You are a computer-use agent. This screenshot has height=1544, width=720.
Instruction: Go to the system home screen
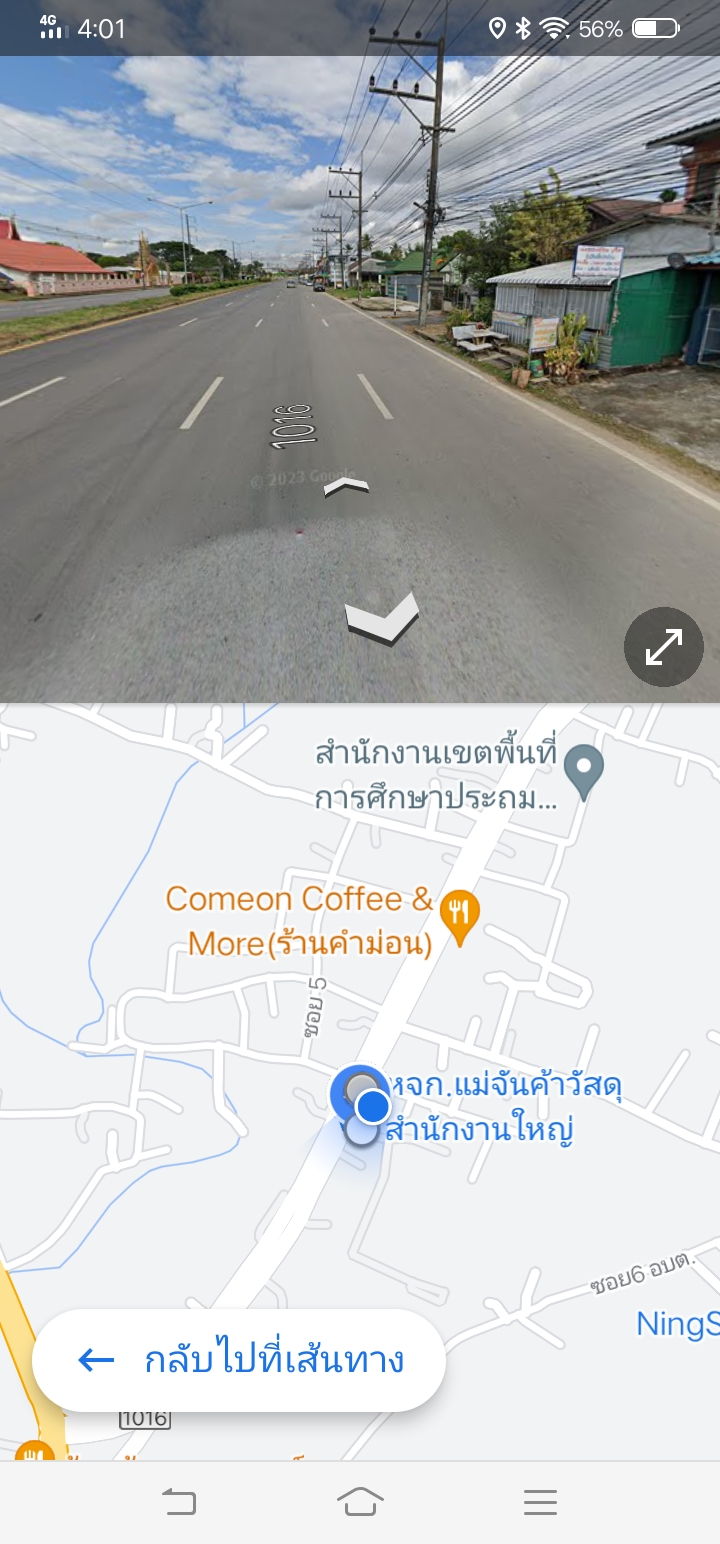(360, 1502)
